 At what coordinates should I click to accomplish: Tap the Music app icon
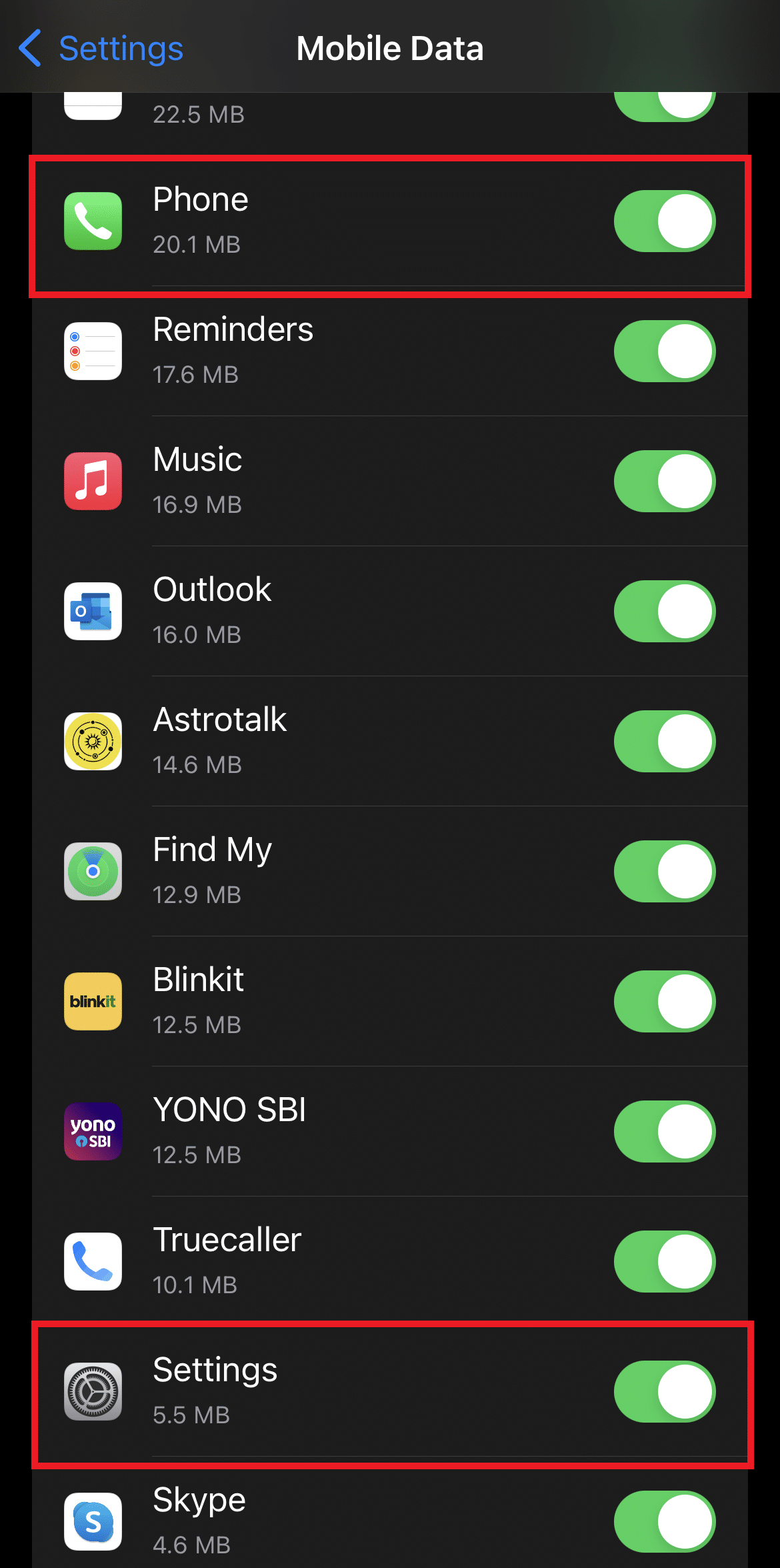[x=93, y=481]
